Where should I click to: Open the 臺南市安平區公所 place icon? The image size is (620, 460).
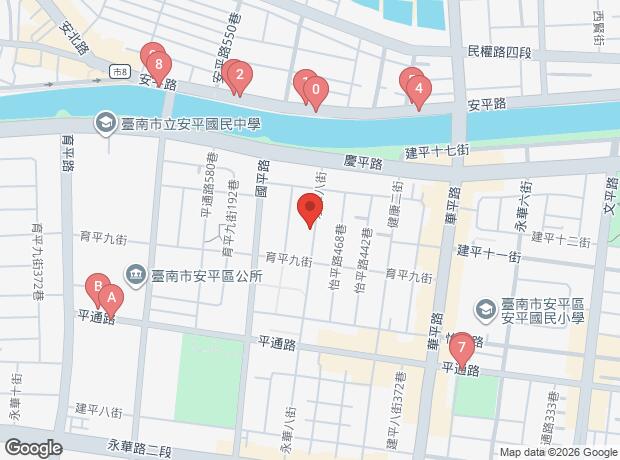pyautogui.click(x=136, y=276)
